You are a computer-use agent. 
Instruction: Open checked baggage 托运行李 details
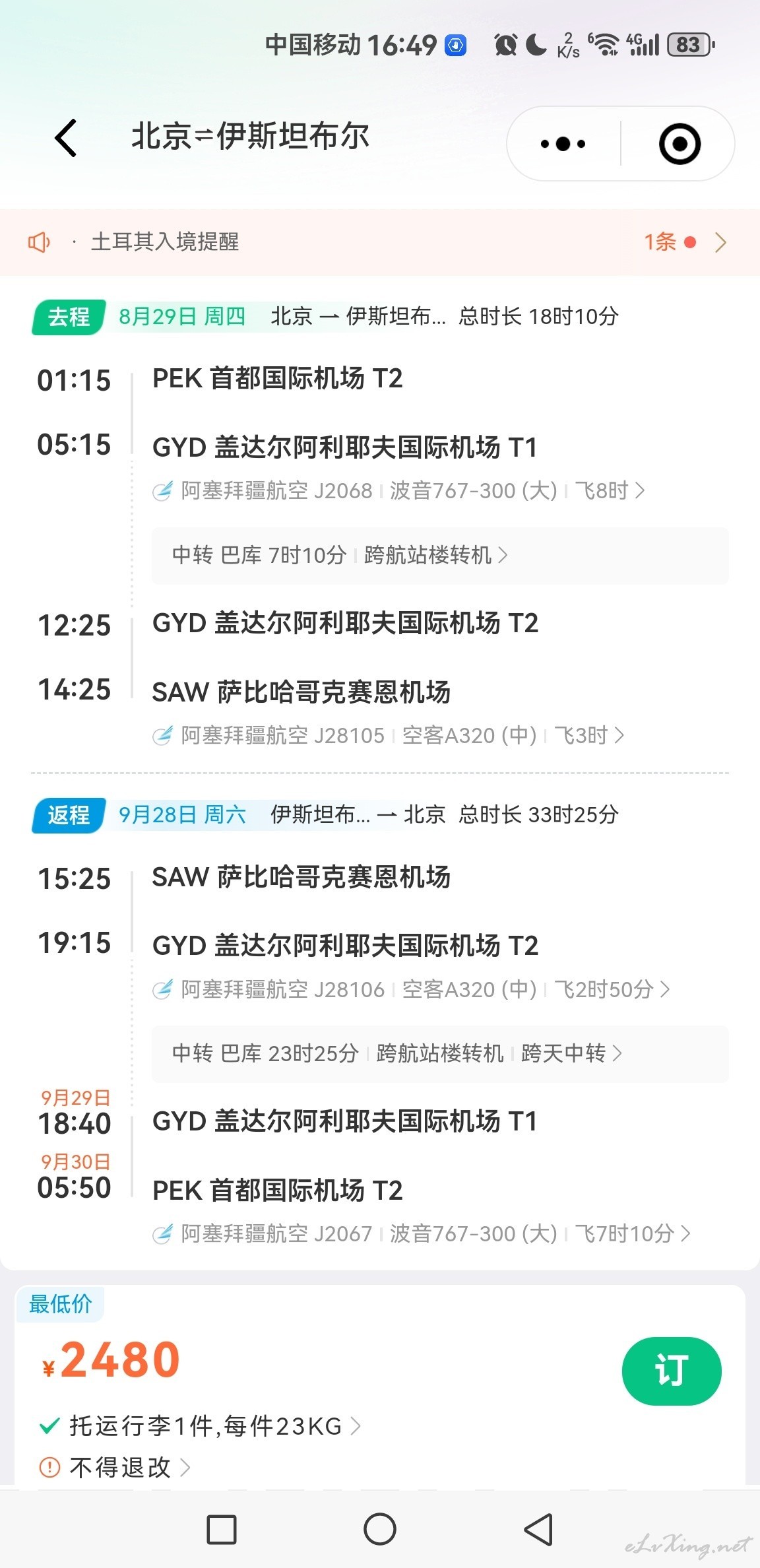(200, 1426)
